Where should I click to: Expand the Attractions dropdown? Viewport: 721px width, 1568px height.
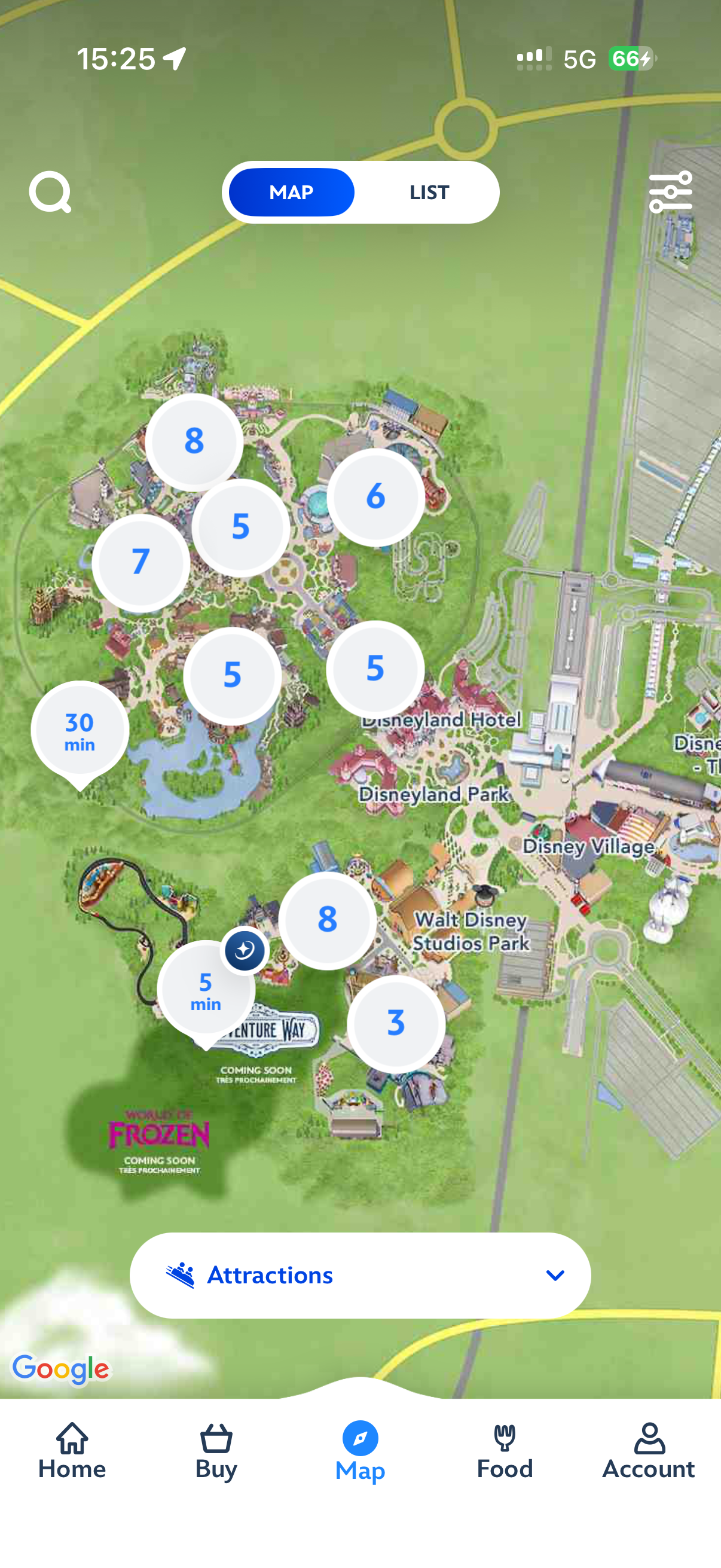pyautogui.click(x=360, y=1274)
